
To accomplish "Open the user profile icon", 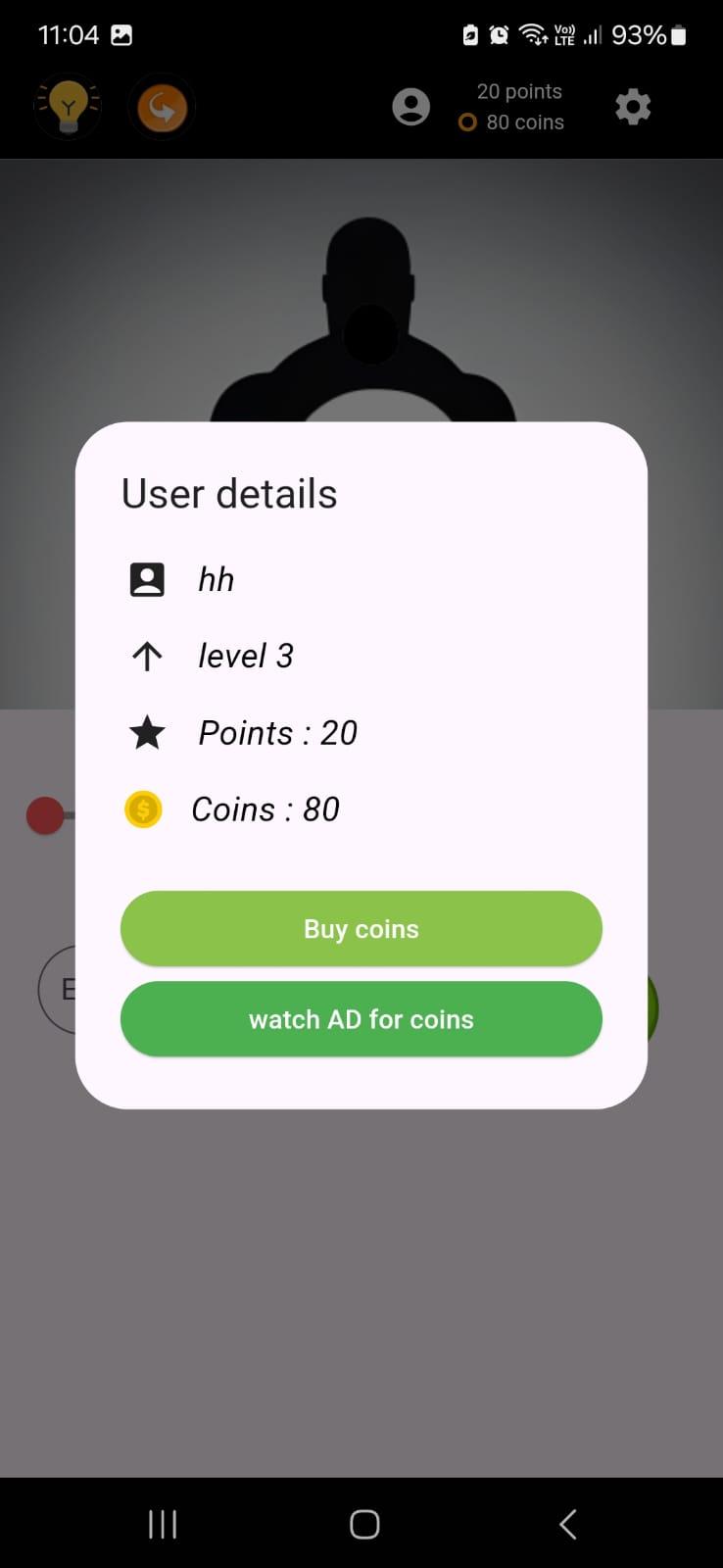I will pos(411,106).
